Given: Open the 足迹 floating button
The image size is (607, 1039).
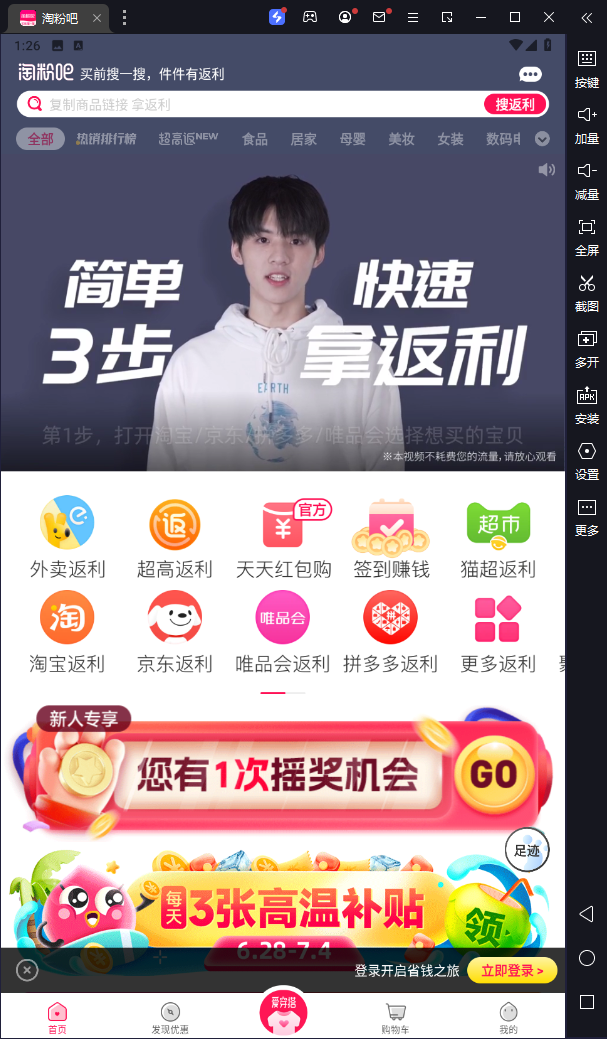Looking at the screenshot, I should pos(526,850).
